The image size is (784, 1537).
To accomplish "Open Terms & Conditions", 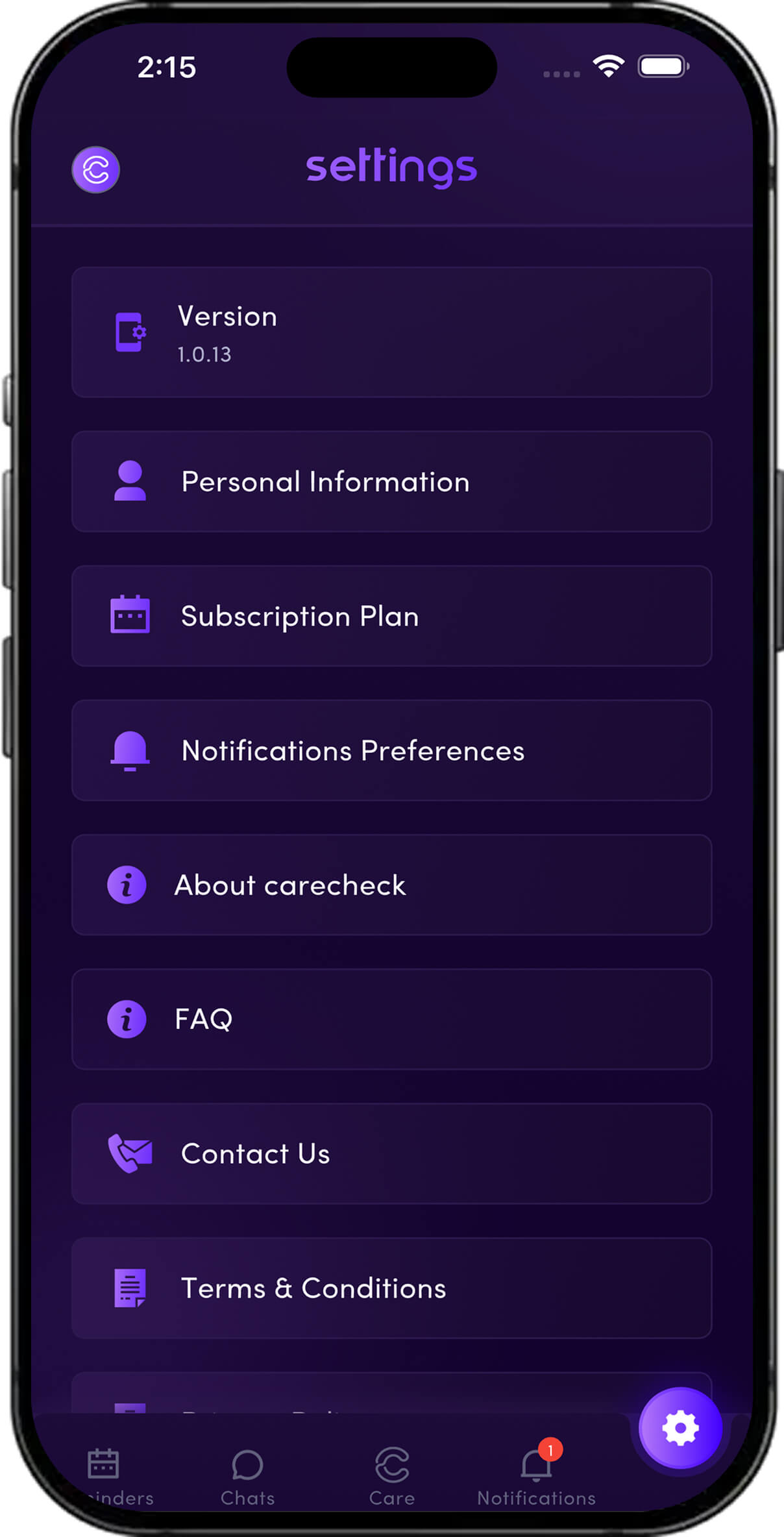I will [391, 1288].
